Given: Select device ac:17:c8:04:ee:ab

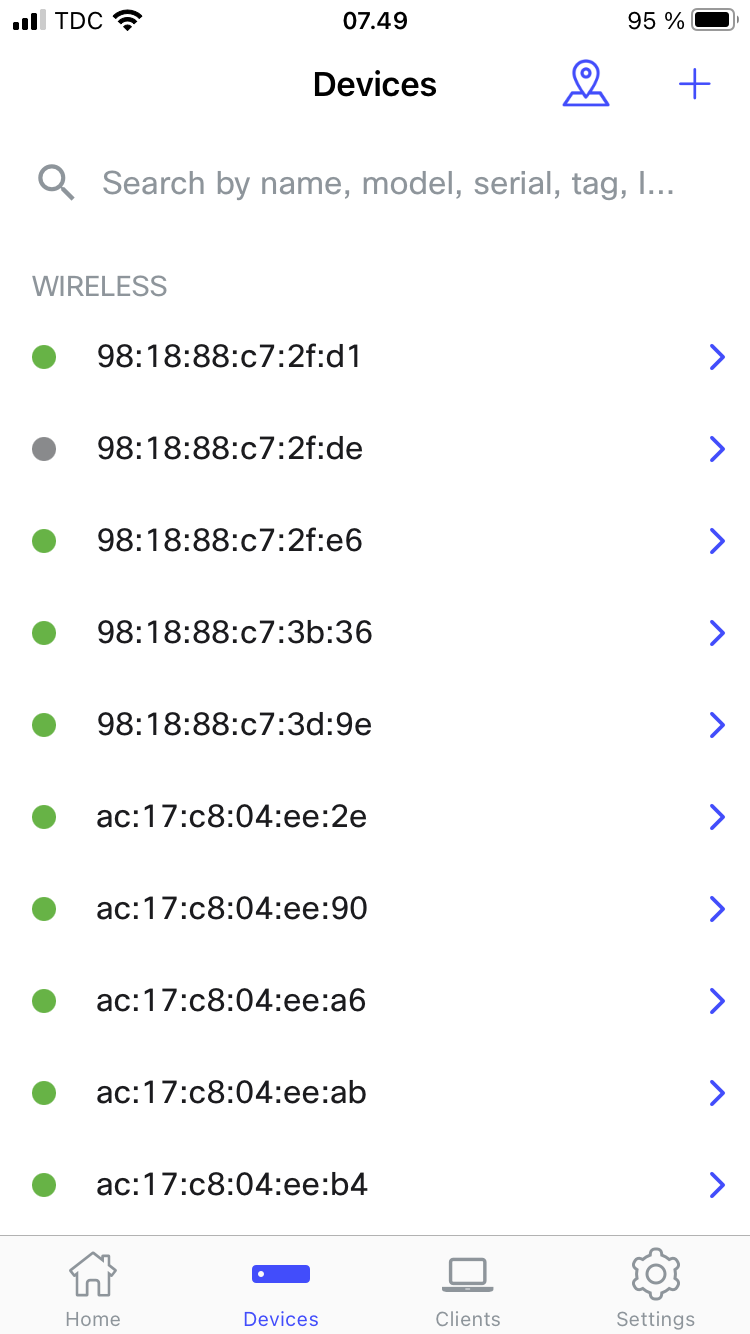Looking at the screenshot, I should click(x=375, y=1093).
